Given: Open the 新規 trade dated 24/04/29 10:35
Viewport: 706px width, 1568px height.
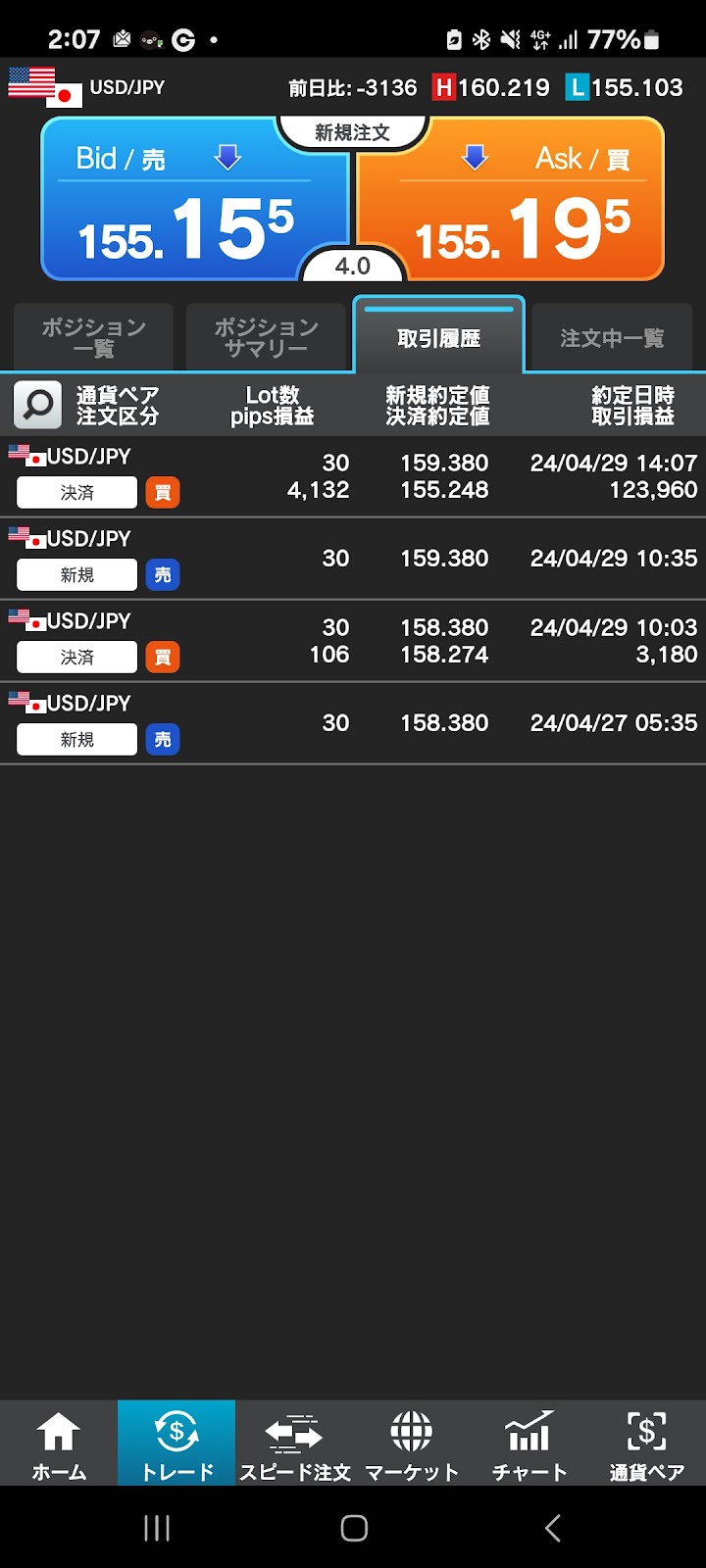Looking at the screenshot, I should click(353, 559).
